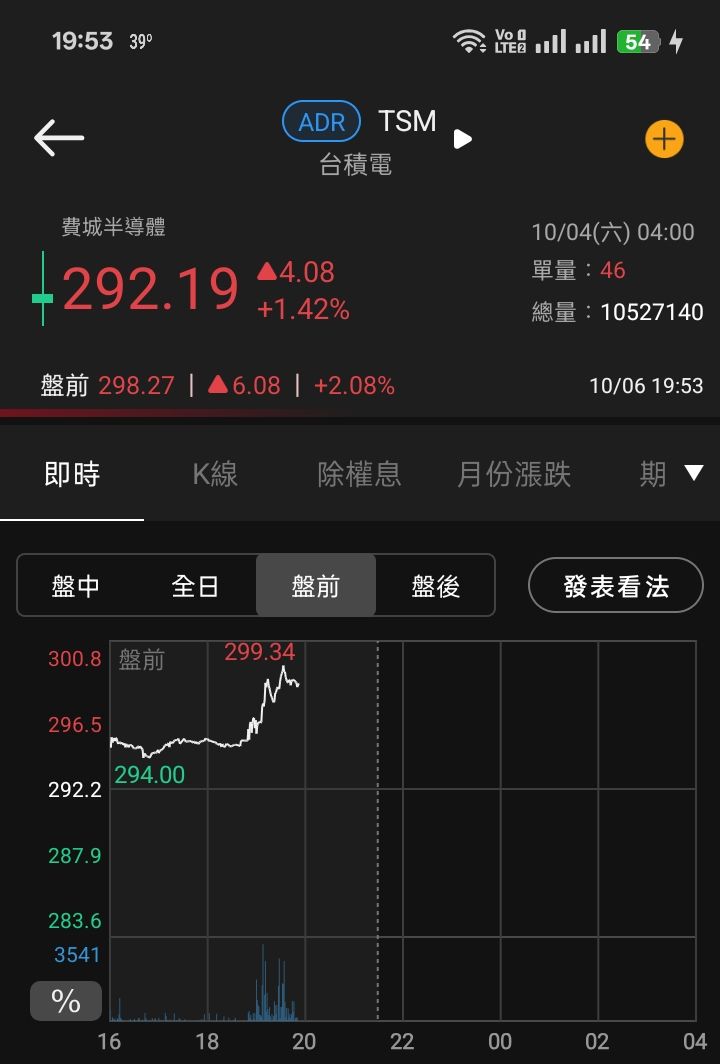Select the 盤中 chart segment
720x1064 pixels.
click(x=76, y=586)
